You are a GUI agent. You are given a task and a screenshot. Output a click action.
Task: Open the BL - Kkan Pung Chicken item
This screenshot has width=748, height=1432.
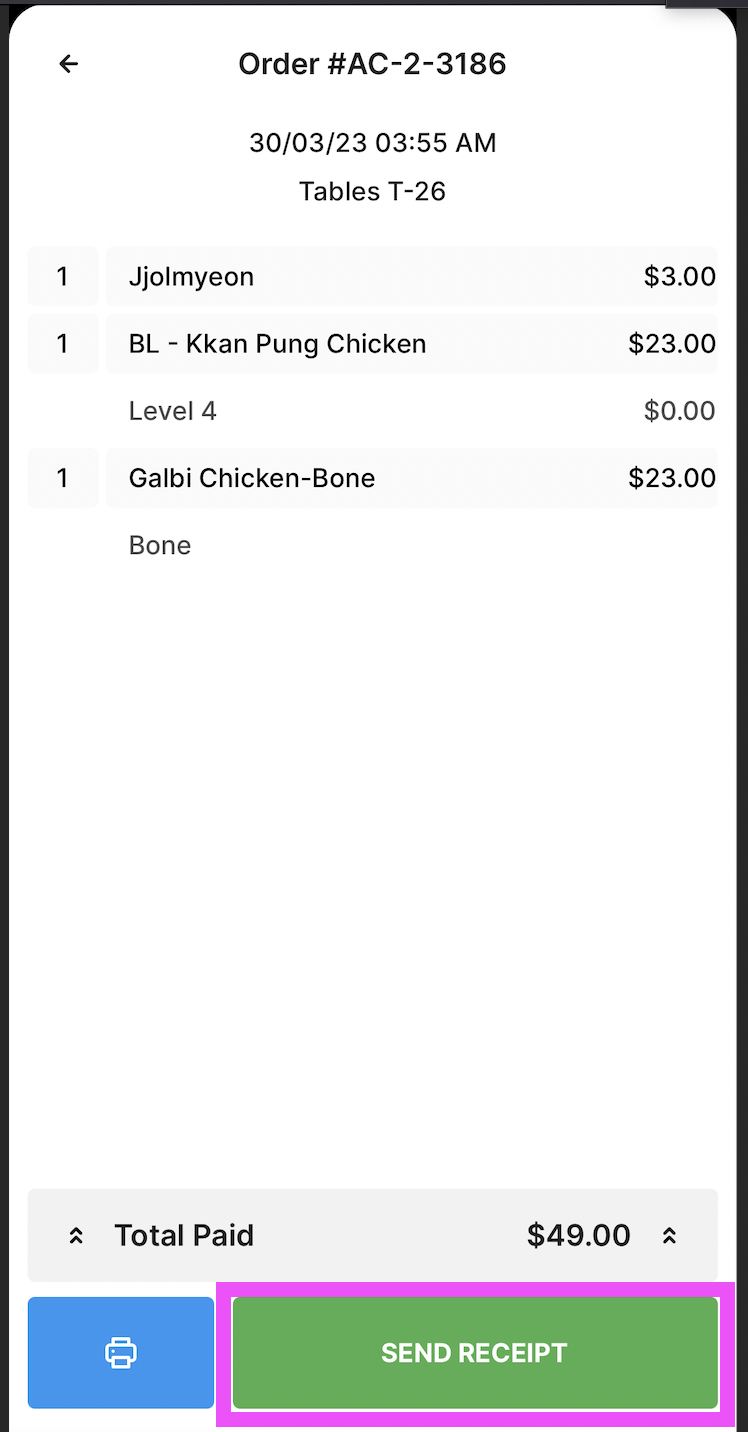coord(410,344)
